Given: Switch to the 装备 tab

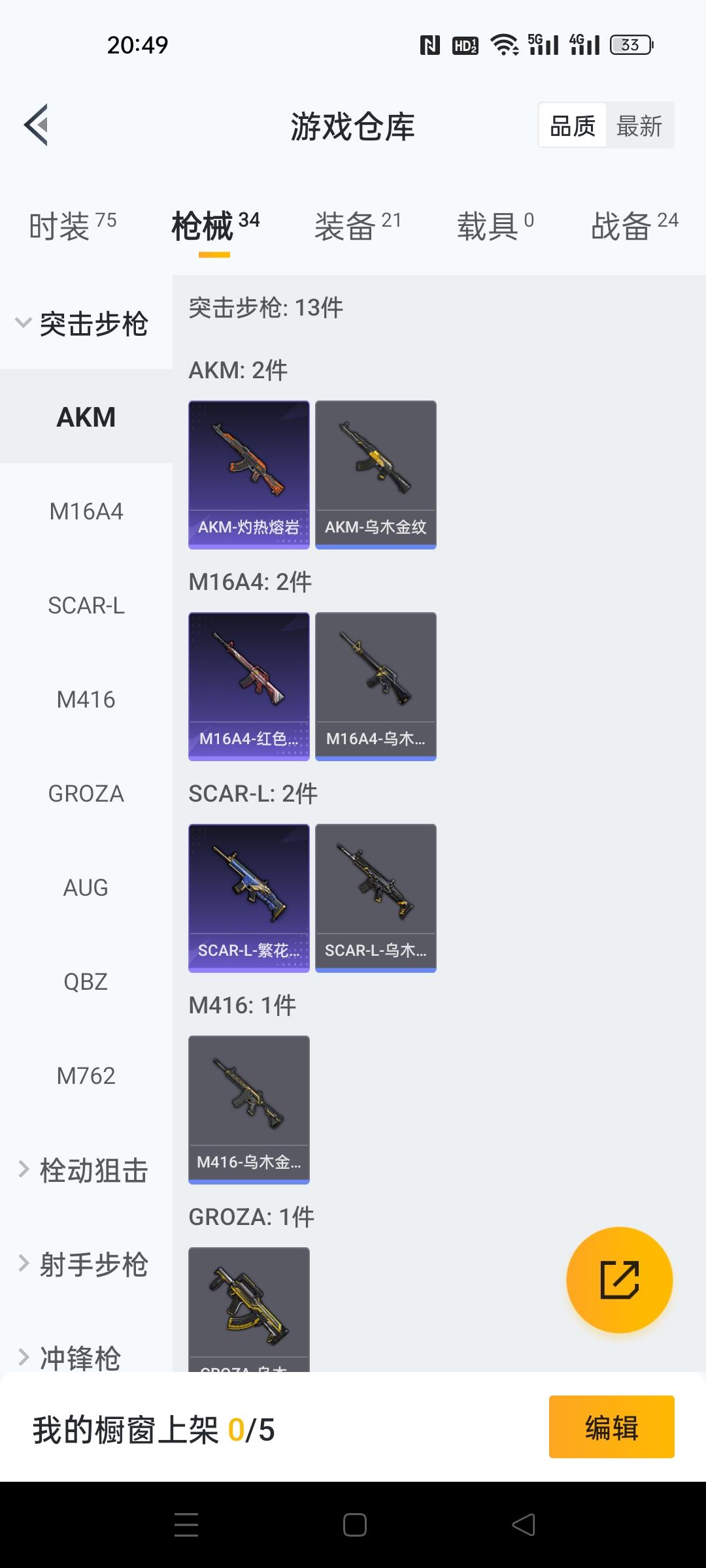Looking at the screenshot, I should point(357,227).
